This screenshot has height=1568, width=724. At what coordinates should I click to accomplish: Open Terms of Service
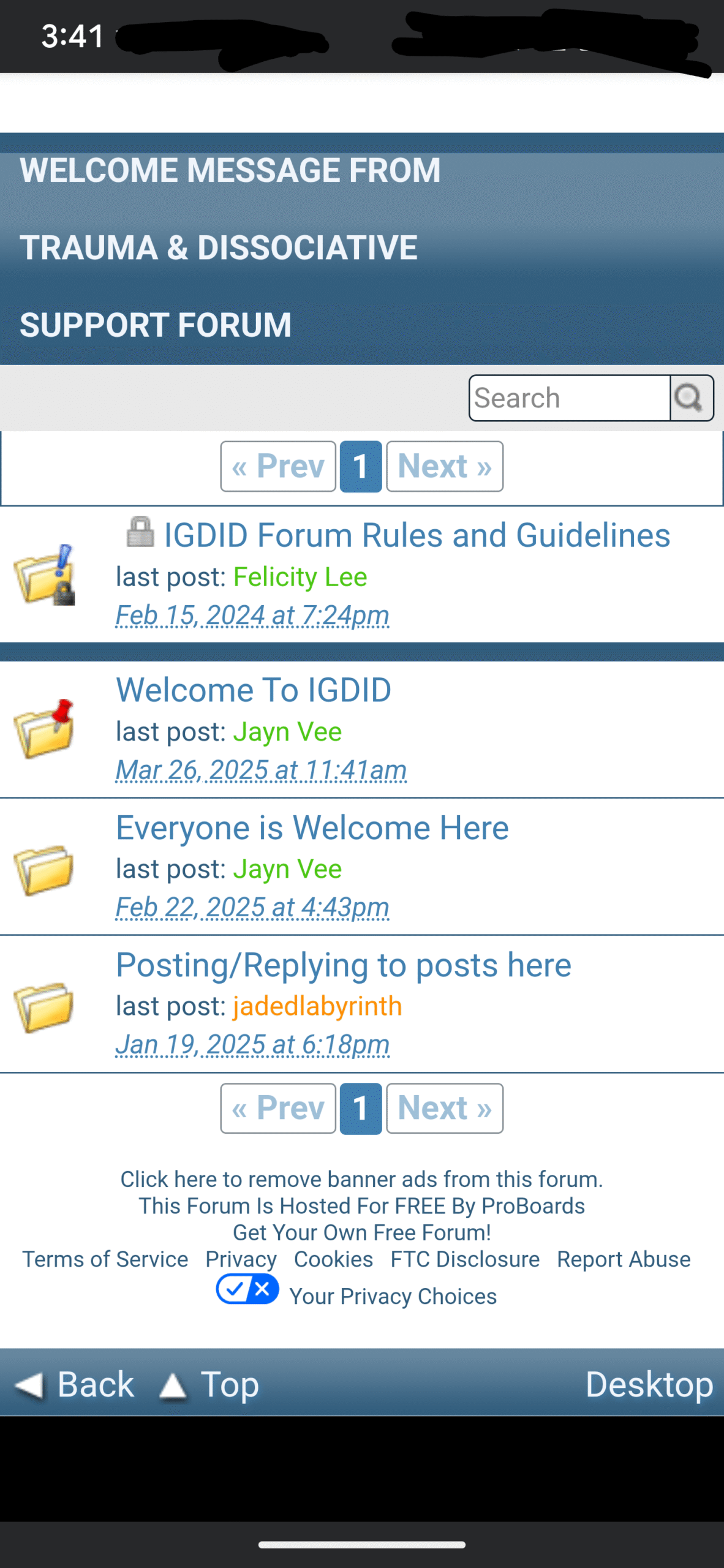pos(105,1259)
